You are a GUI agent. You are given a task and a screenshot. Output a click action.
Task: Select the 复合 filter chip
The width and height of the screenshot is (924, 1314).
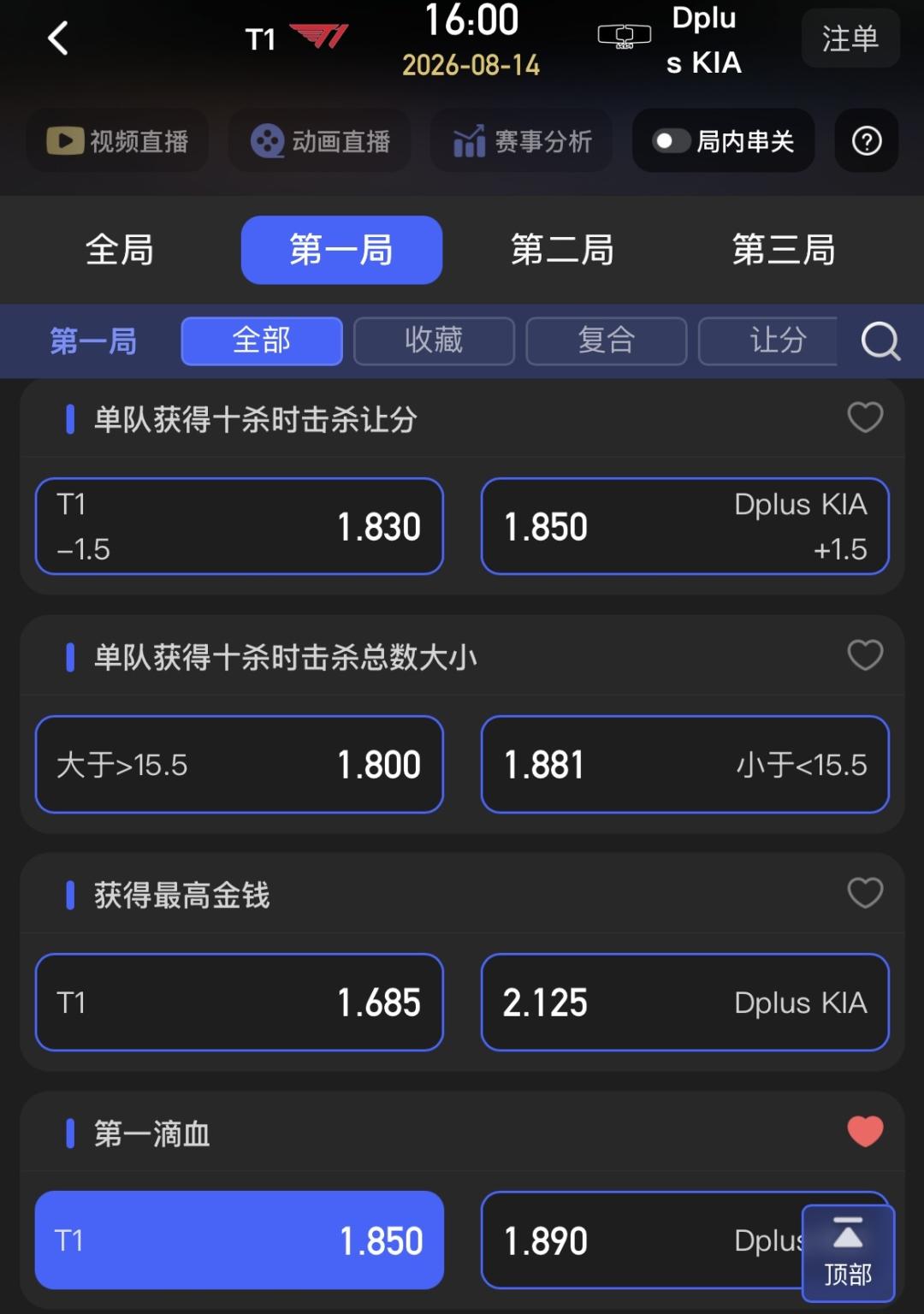[607, 341]
